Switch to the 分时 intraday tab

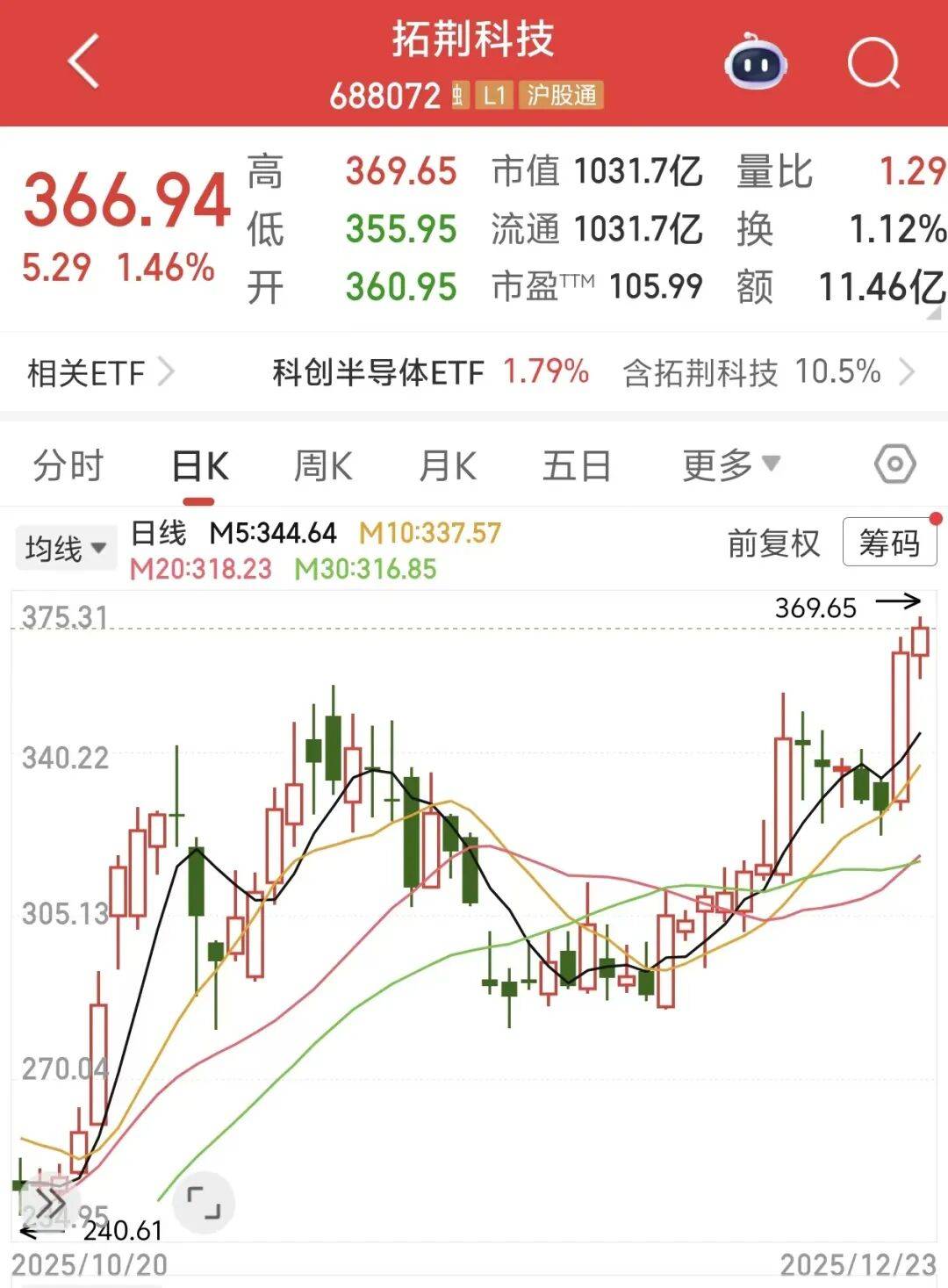click(x=68, y=464)
